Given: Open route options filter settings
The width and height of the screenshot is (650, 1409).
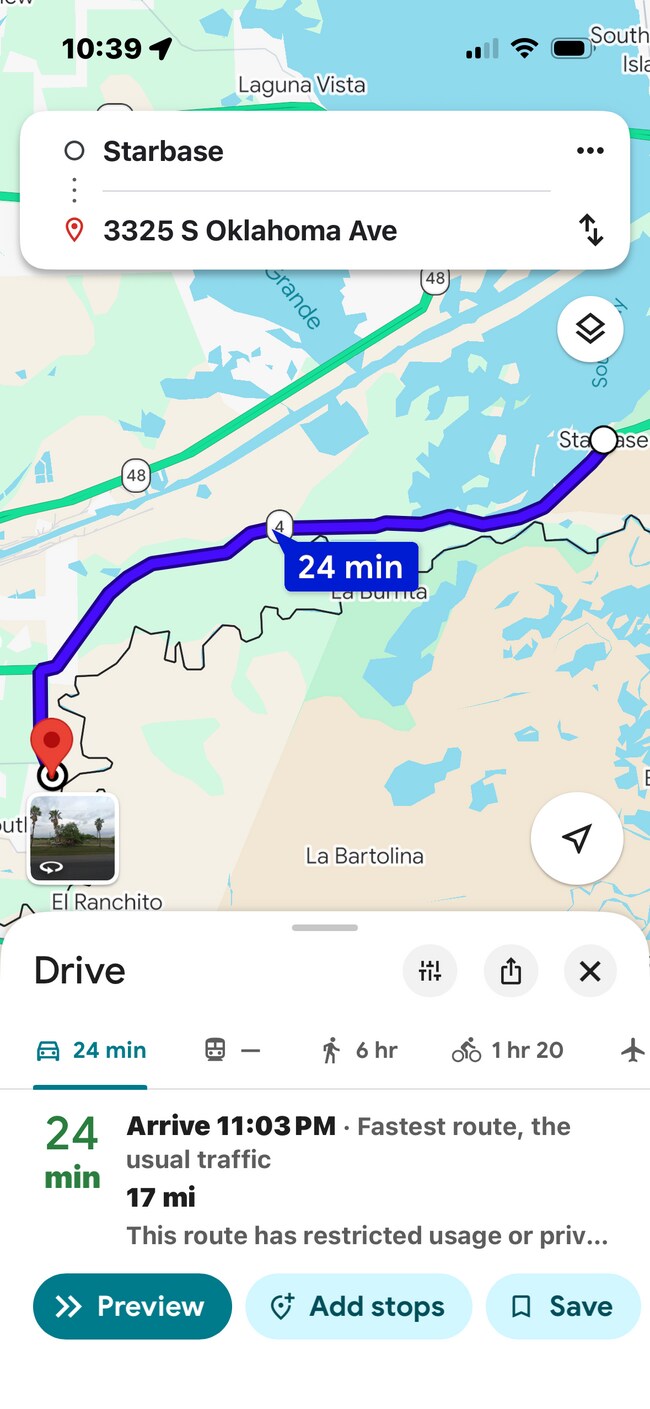Looking at the screenshot, I should (430, 970).
